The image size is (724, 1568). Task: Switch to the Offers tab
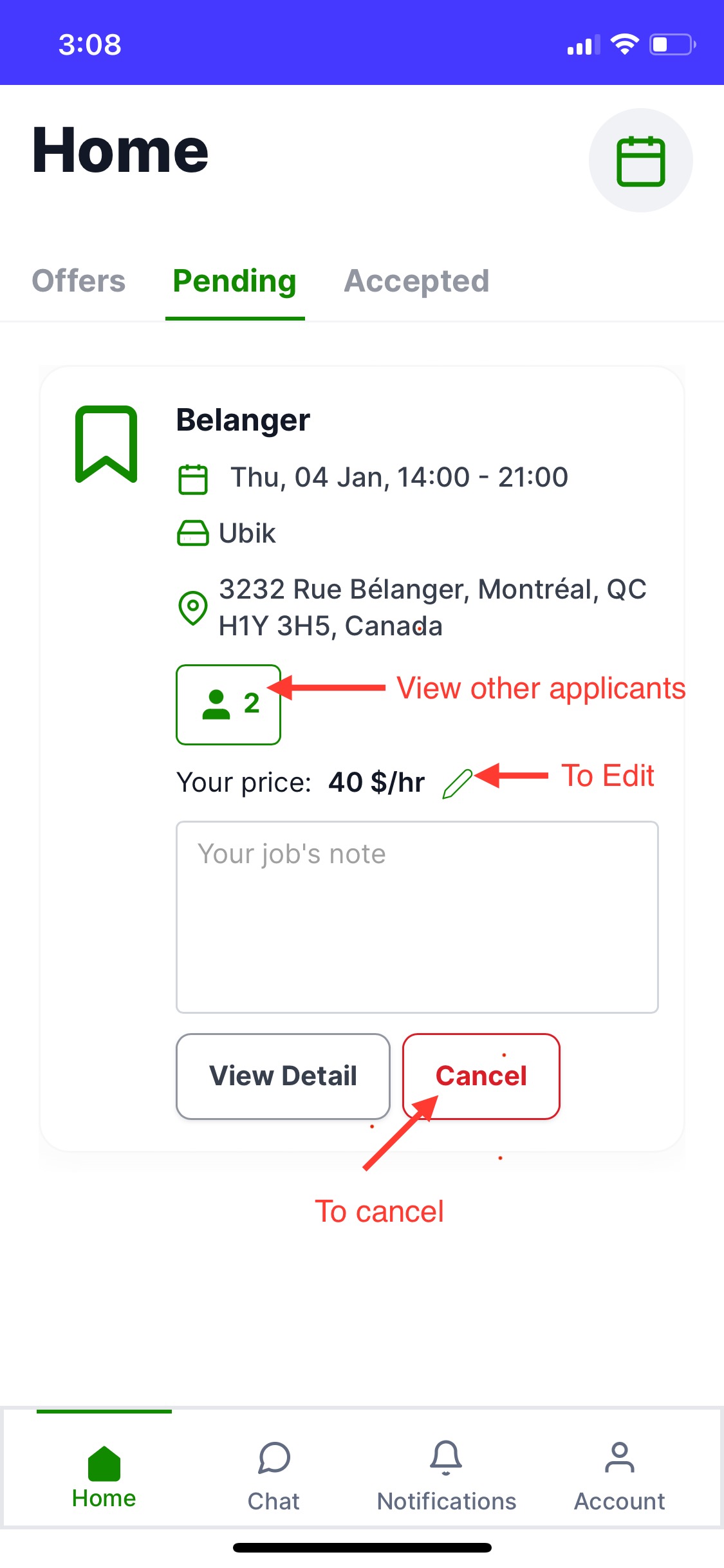tap(79, 281)
